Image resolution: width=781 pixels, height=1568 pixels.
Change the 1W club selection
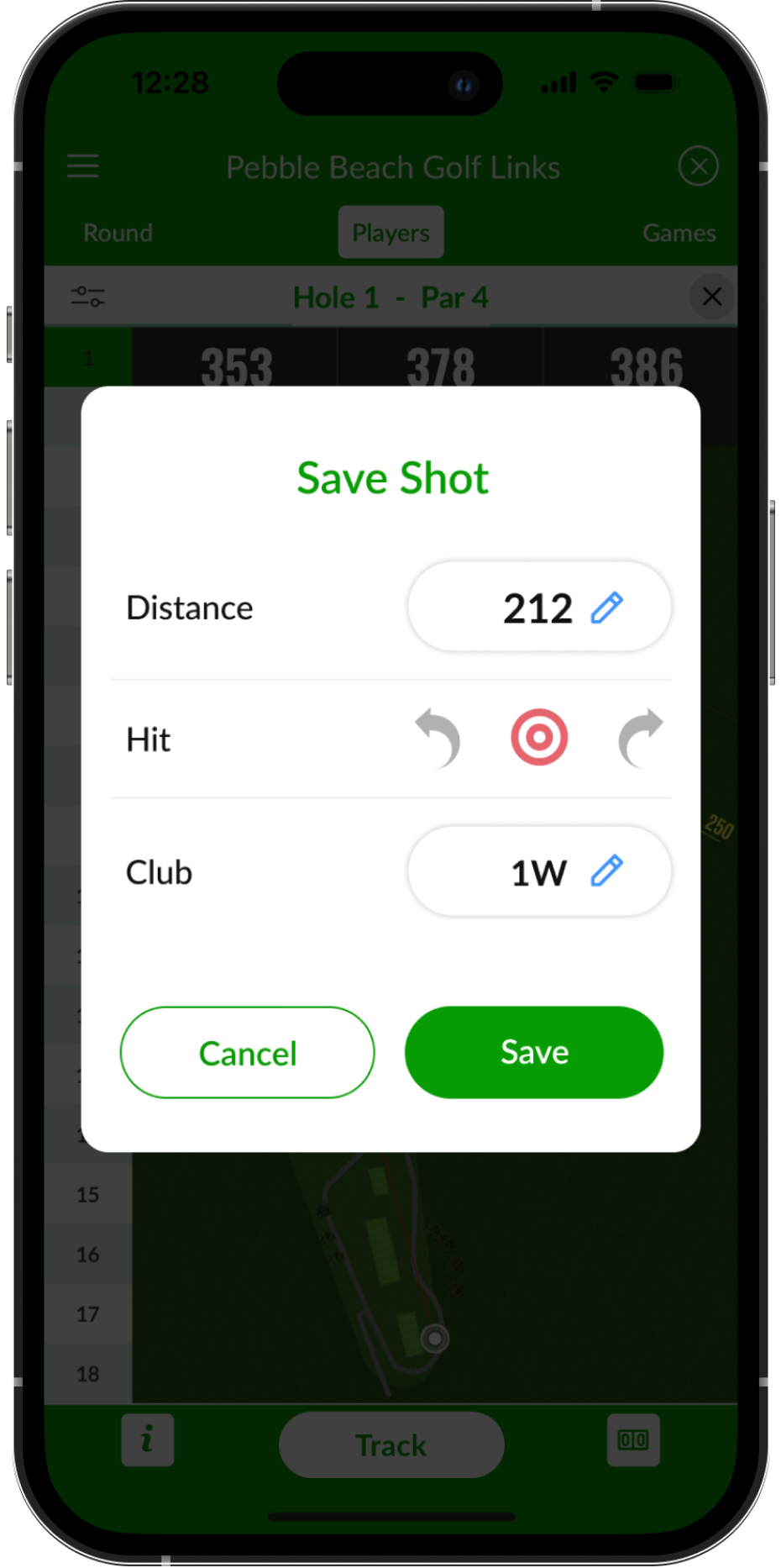coord(606,871)
